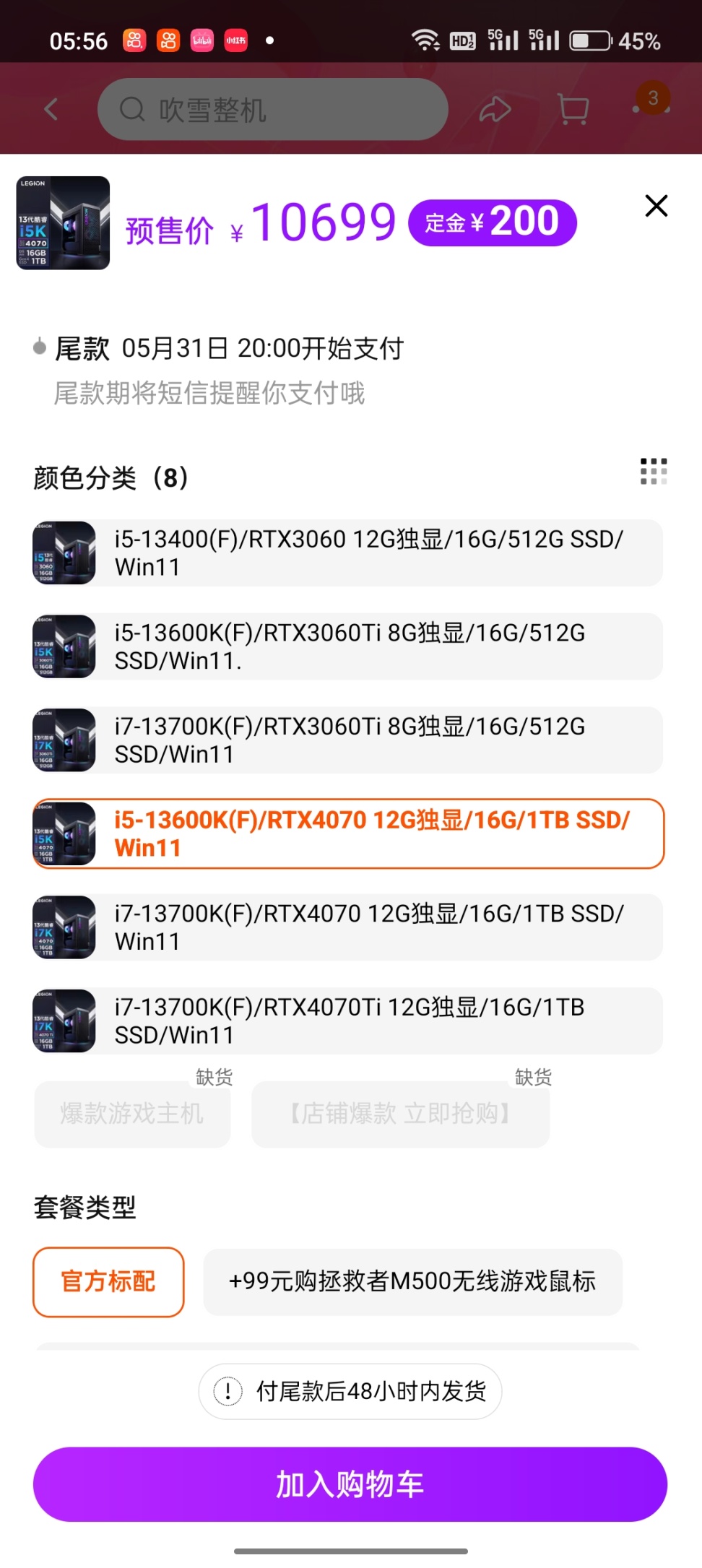
Task: Choose i5-13600K(F)/RTX3060Ti 8G configuration
Action: [x=347, y=646]
